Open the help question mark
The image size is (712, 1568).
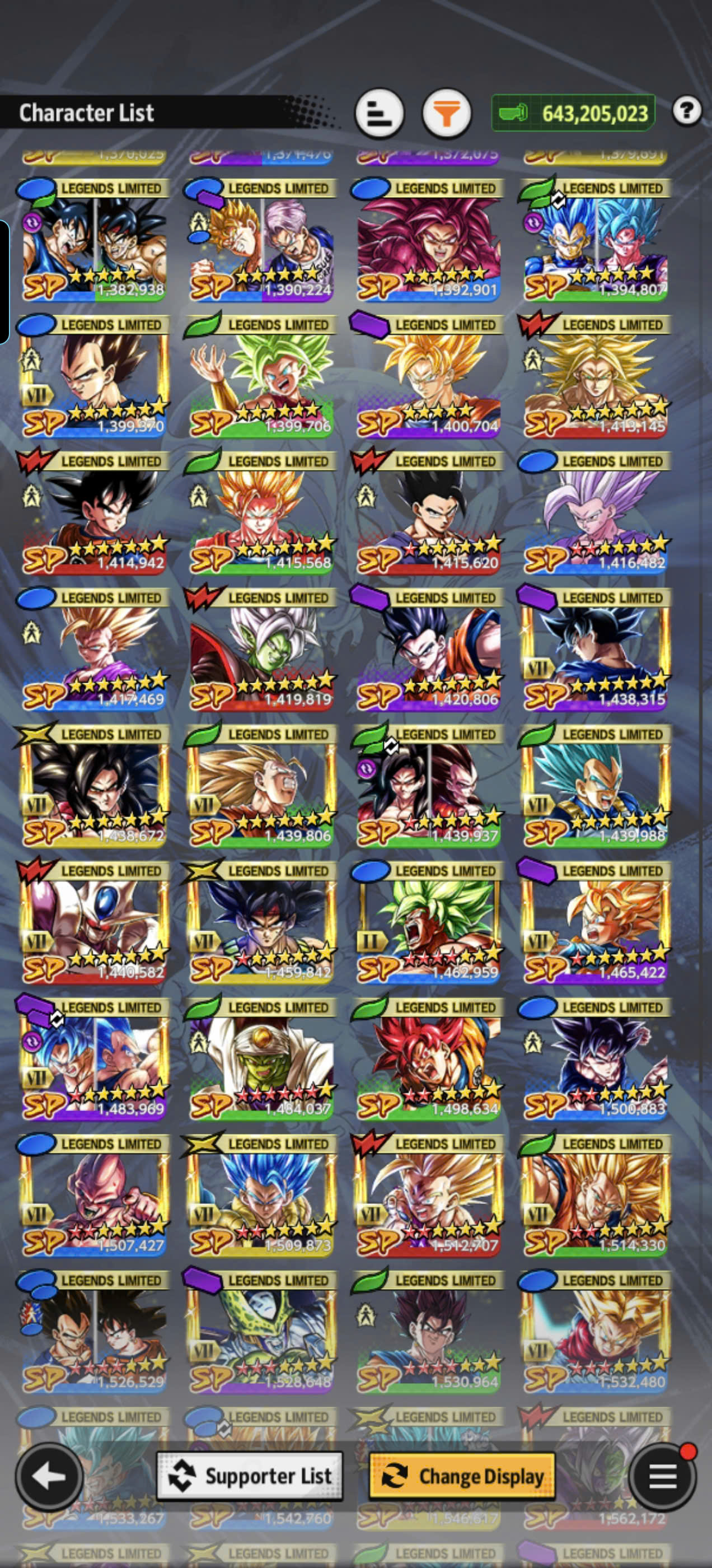[x=687, y=111]
